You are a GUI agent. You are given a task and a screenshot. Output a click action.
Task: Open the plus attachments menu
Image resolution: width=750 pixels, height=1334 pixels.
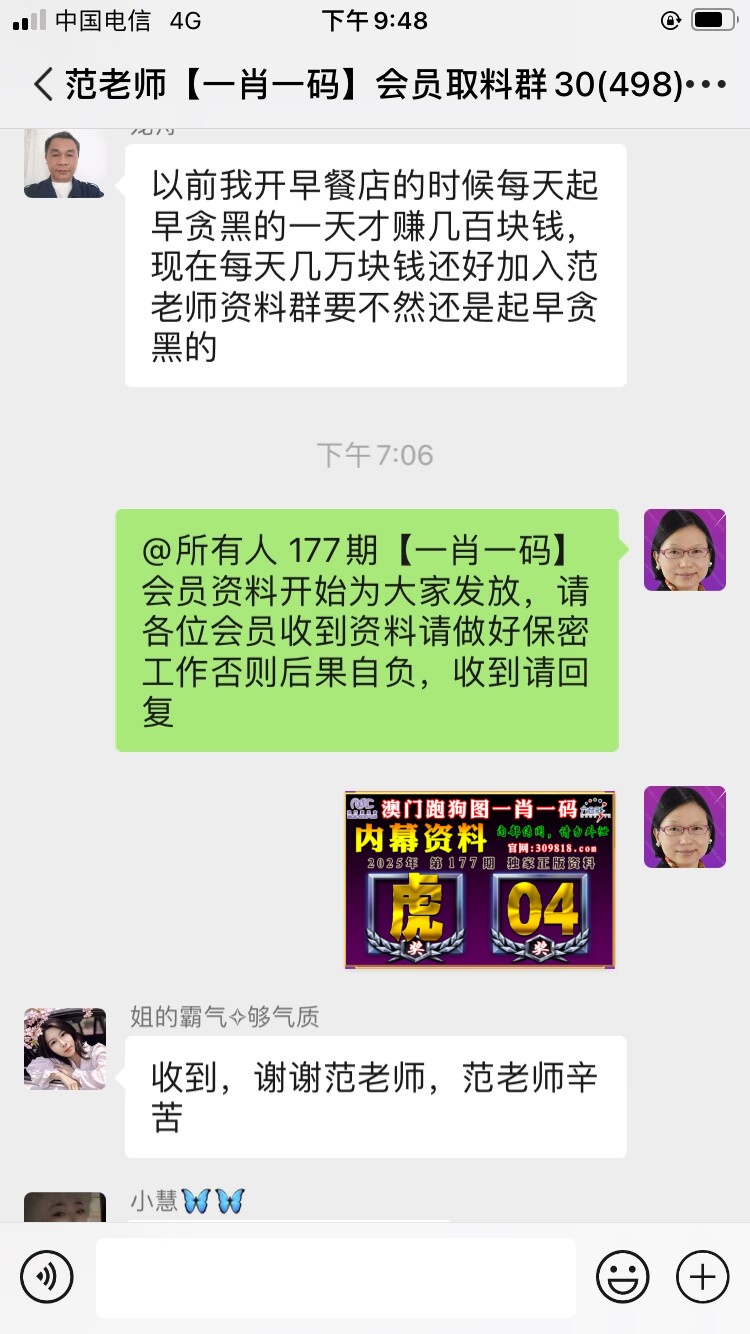pyautogui.click(x=702, y=1277)
